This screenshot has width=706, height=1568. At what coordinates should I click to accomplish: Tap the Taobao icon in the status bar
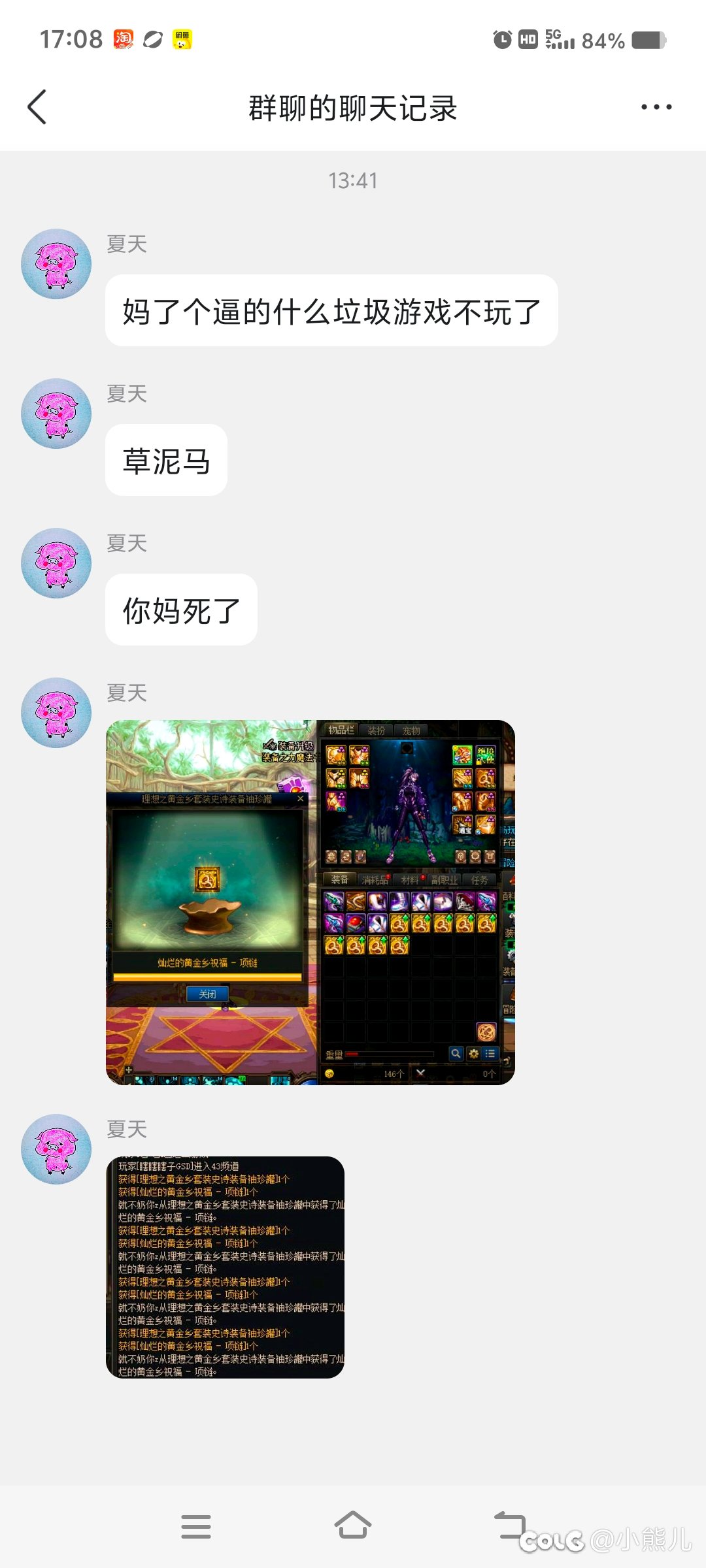coord(123,39)
